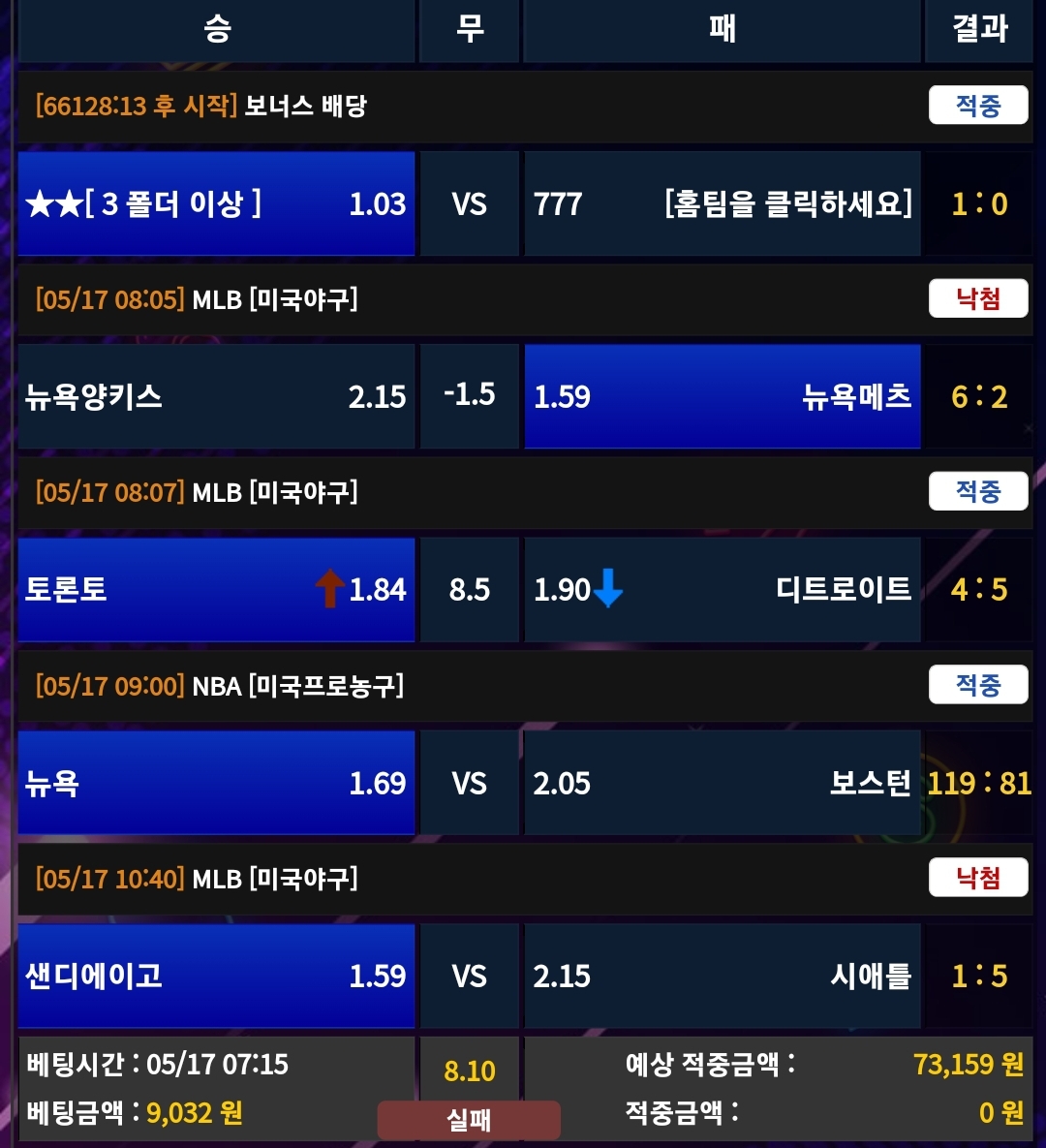Select the 3 폴더 이상 bonus odds cell

click(216, 203)
